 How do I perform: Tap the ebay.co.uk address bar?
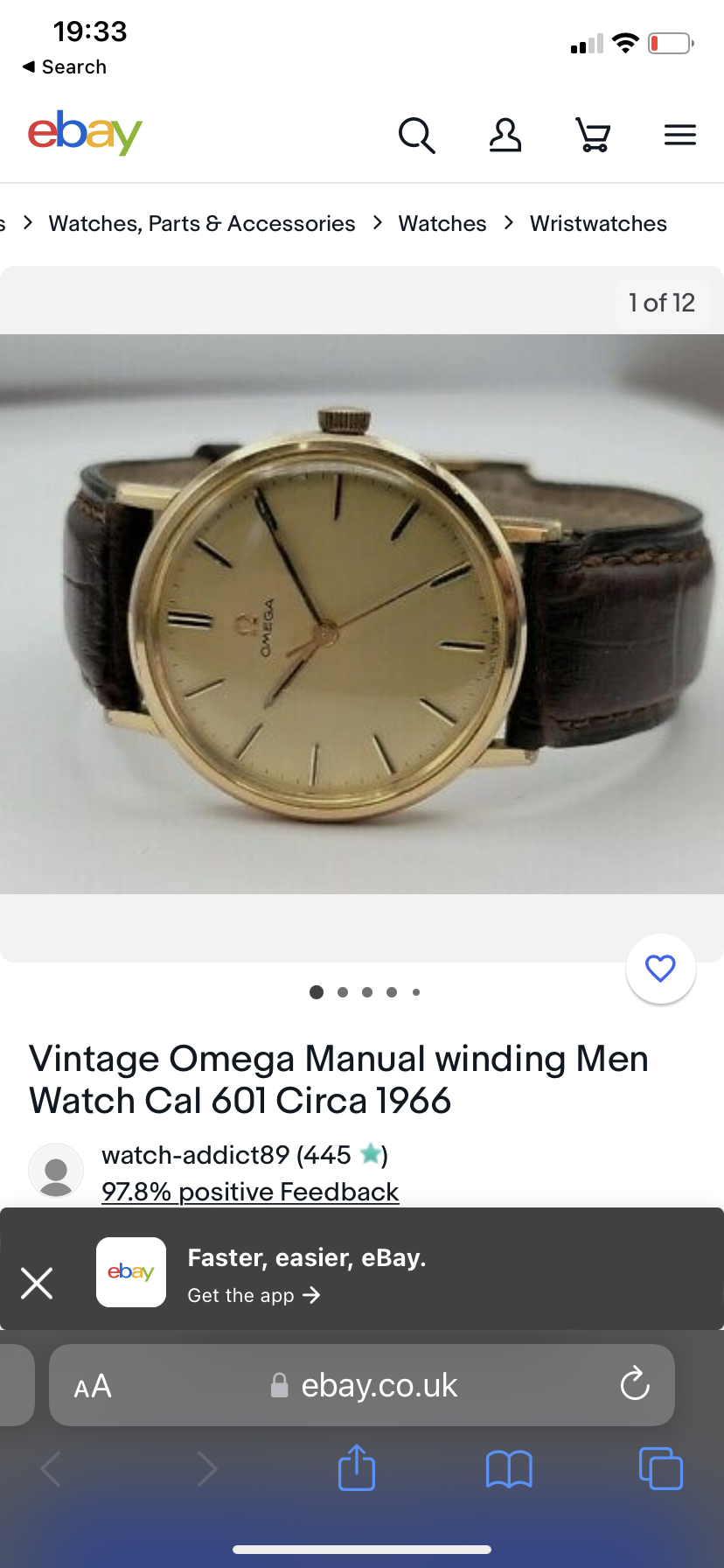tap(367, 1386)
